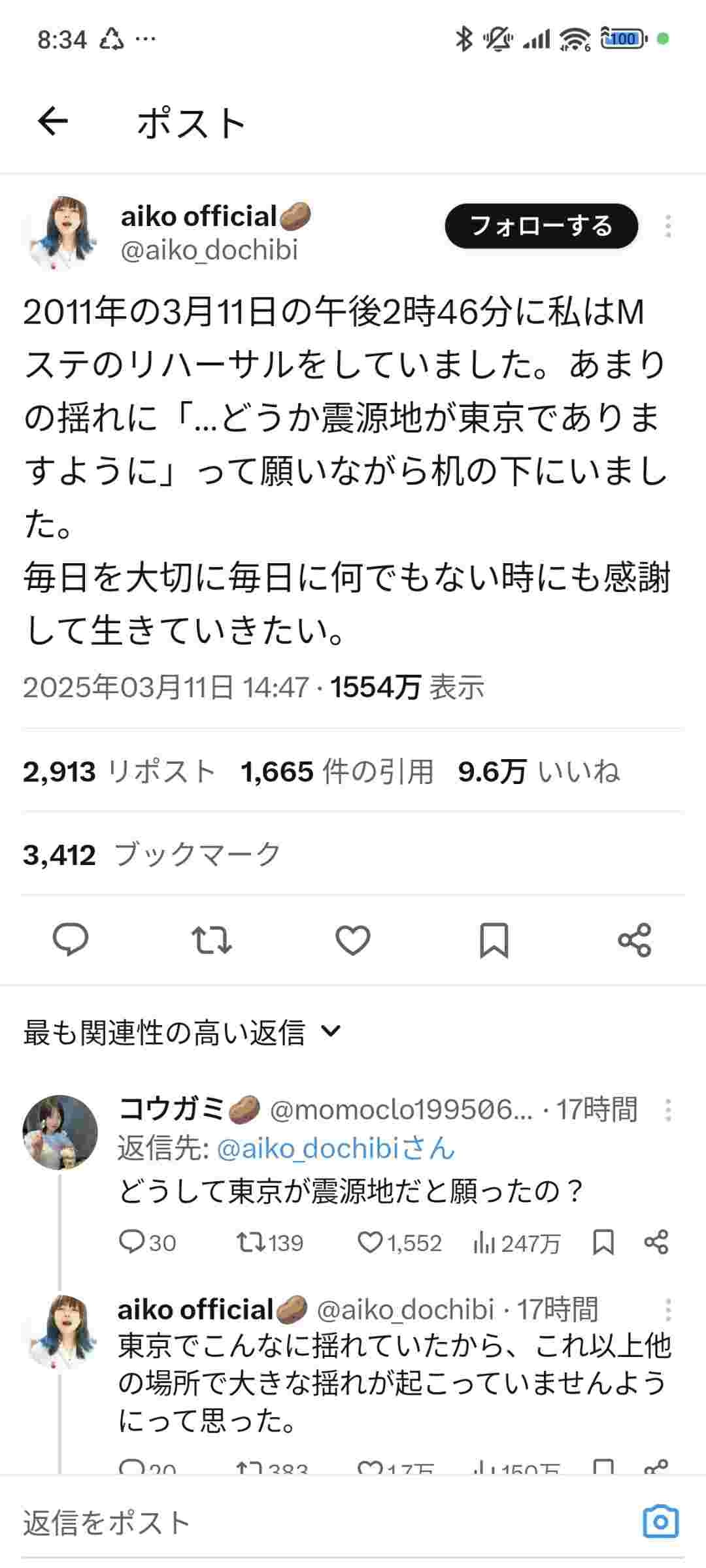Open the camera icon in reply bar
706x1568 pixels.
[x=660, y=1522]
